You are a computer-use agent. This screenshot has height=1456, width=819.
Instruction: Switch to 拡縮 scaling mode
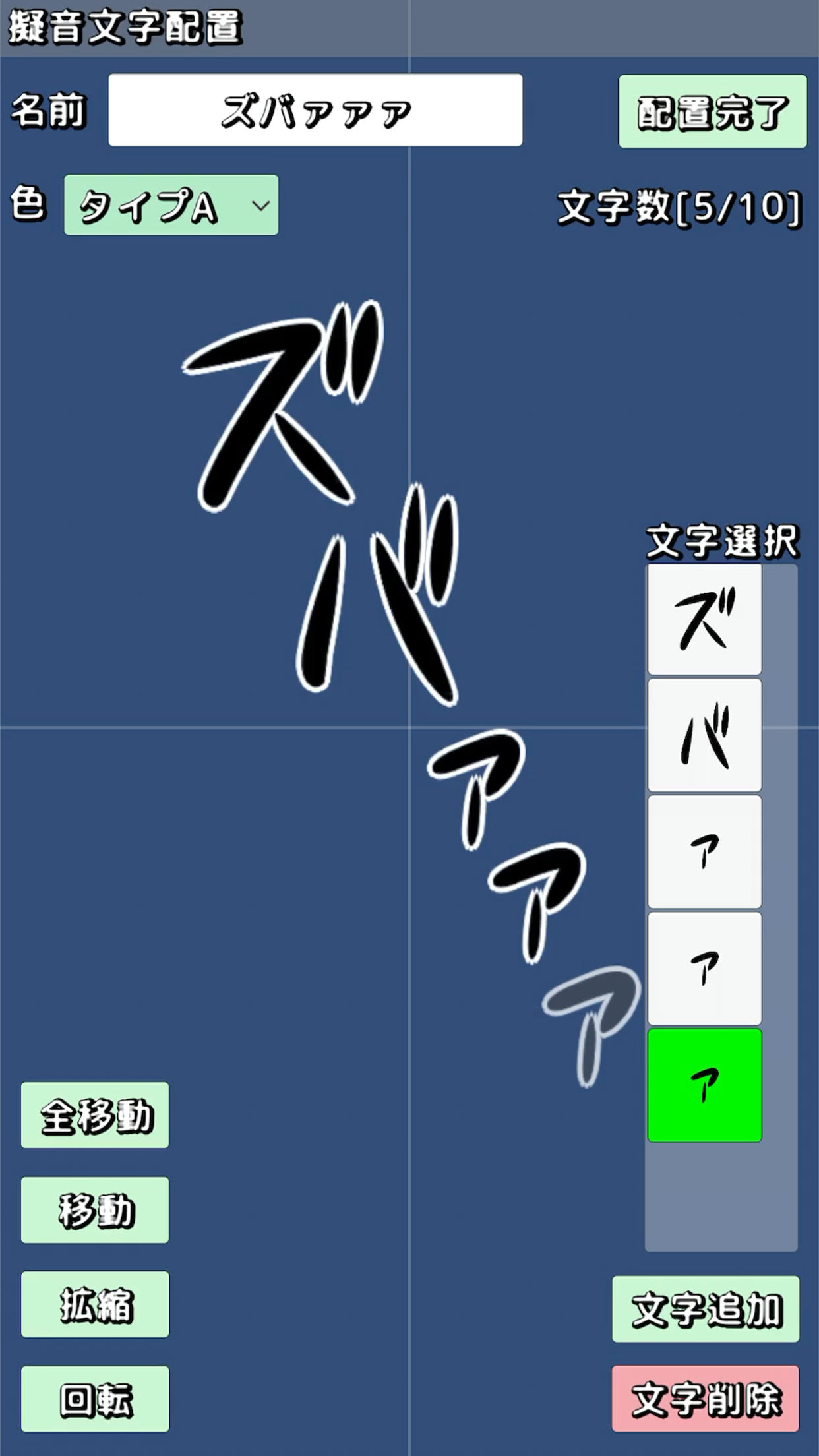point(95,1304)
